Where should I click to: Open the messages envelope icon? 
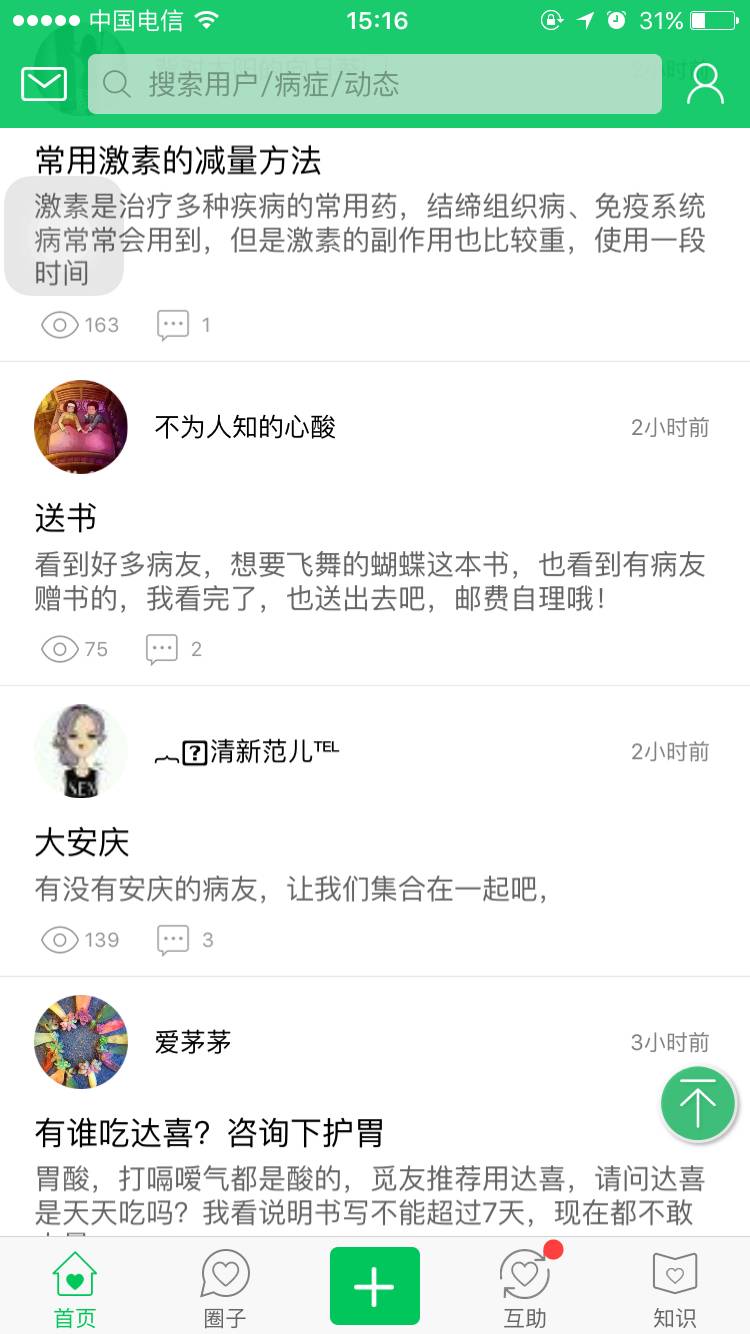pos(44,85)
